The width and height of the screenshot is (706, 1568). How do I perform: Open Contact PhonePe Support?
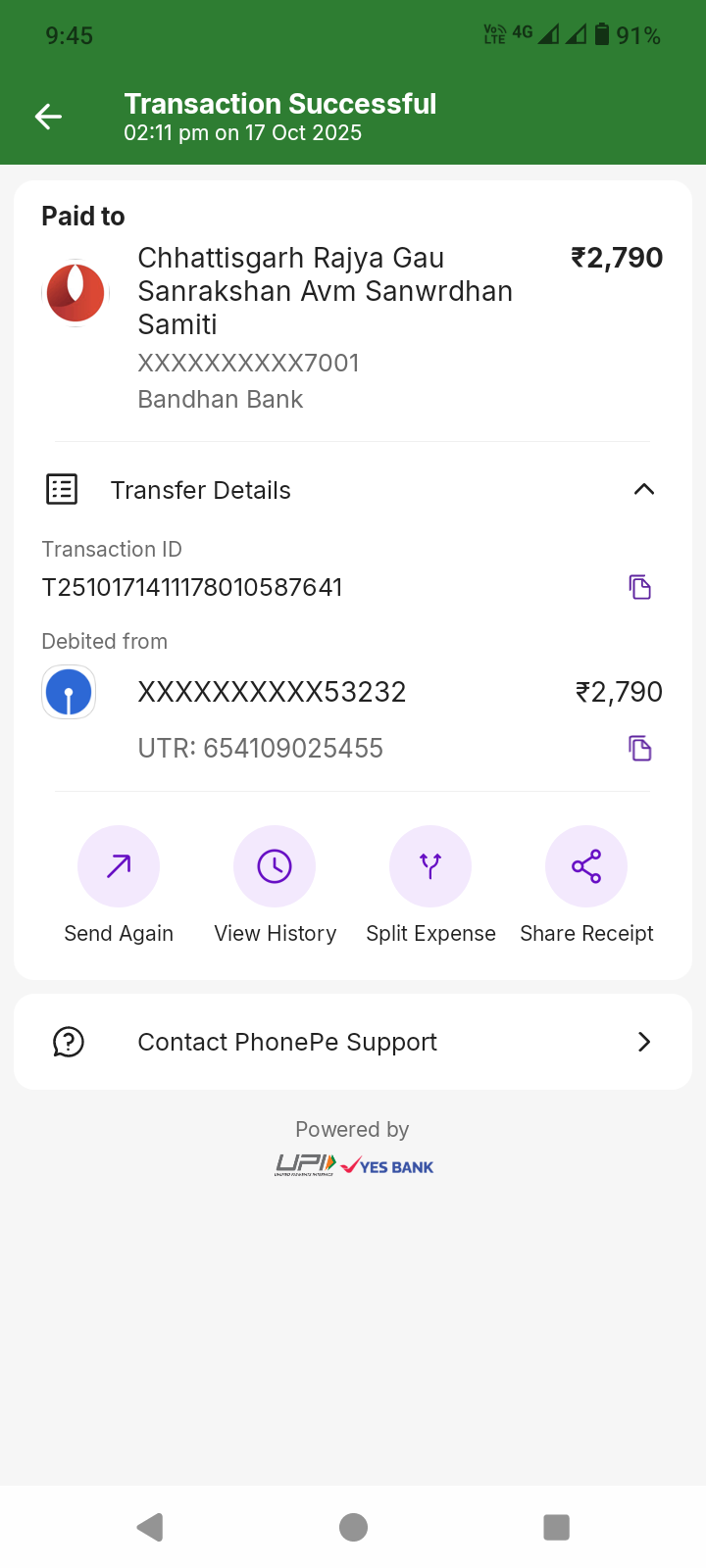tap(353, 1042)
